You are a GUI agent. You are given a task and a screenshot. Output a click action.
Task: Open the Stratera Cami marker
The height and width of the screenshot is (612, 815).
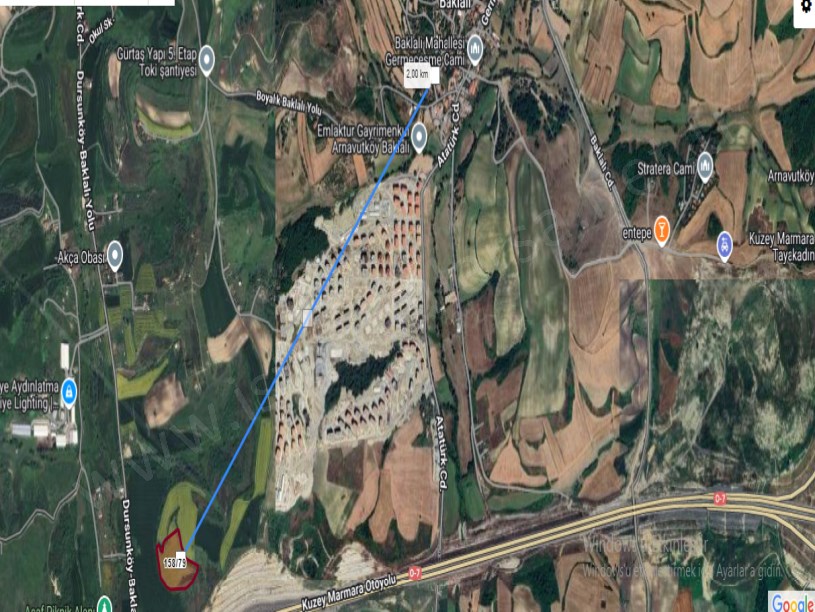tap(705, 166)
